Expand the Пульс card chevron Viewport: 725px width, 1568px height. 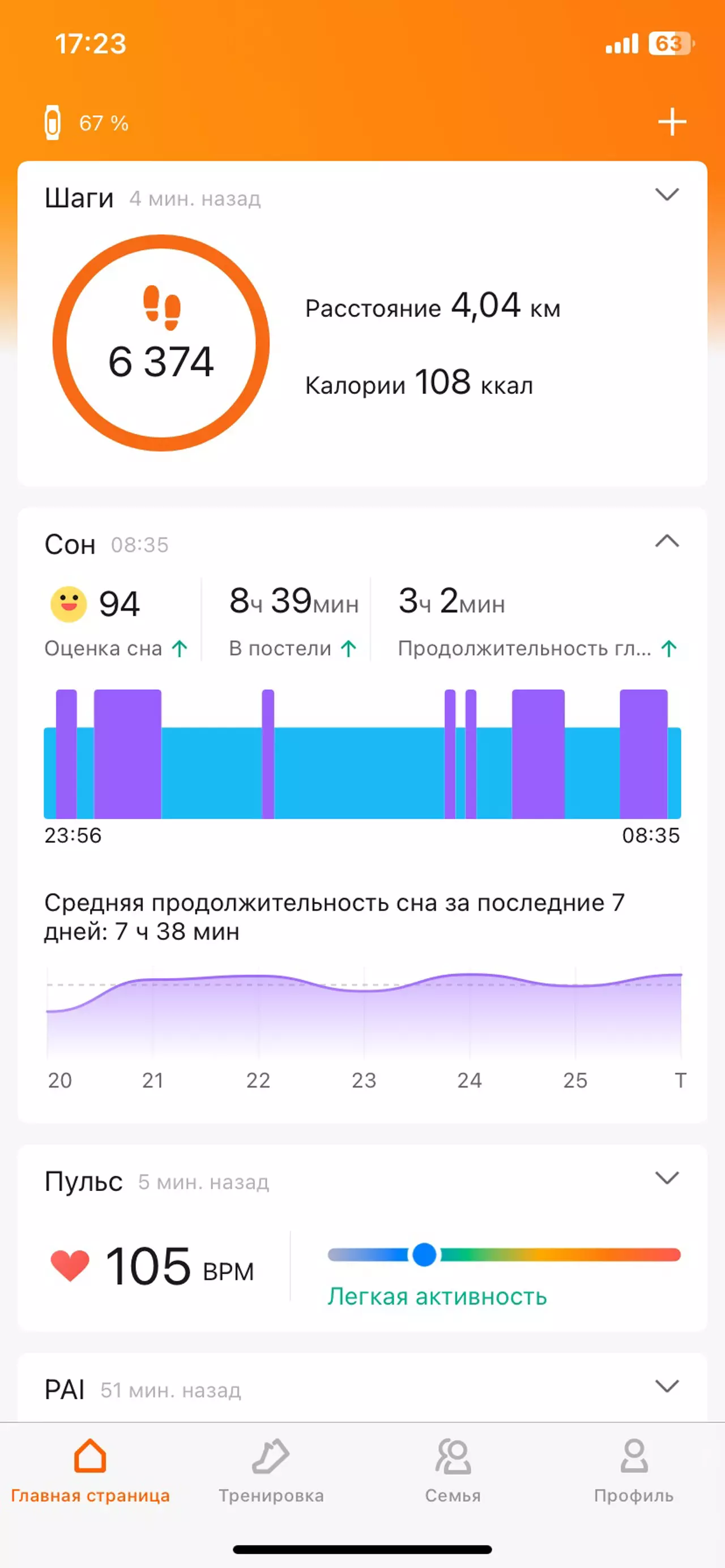pos(667,1177)
